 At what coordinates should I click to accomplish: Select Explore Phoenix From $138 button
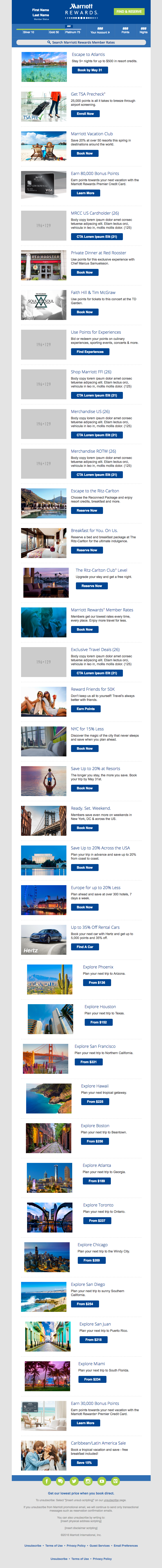point(97,982)
